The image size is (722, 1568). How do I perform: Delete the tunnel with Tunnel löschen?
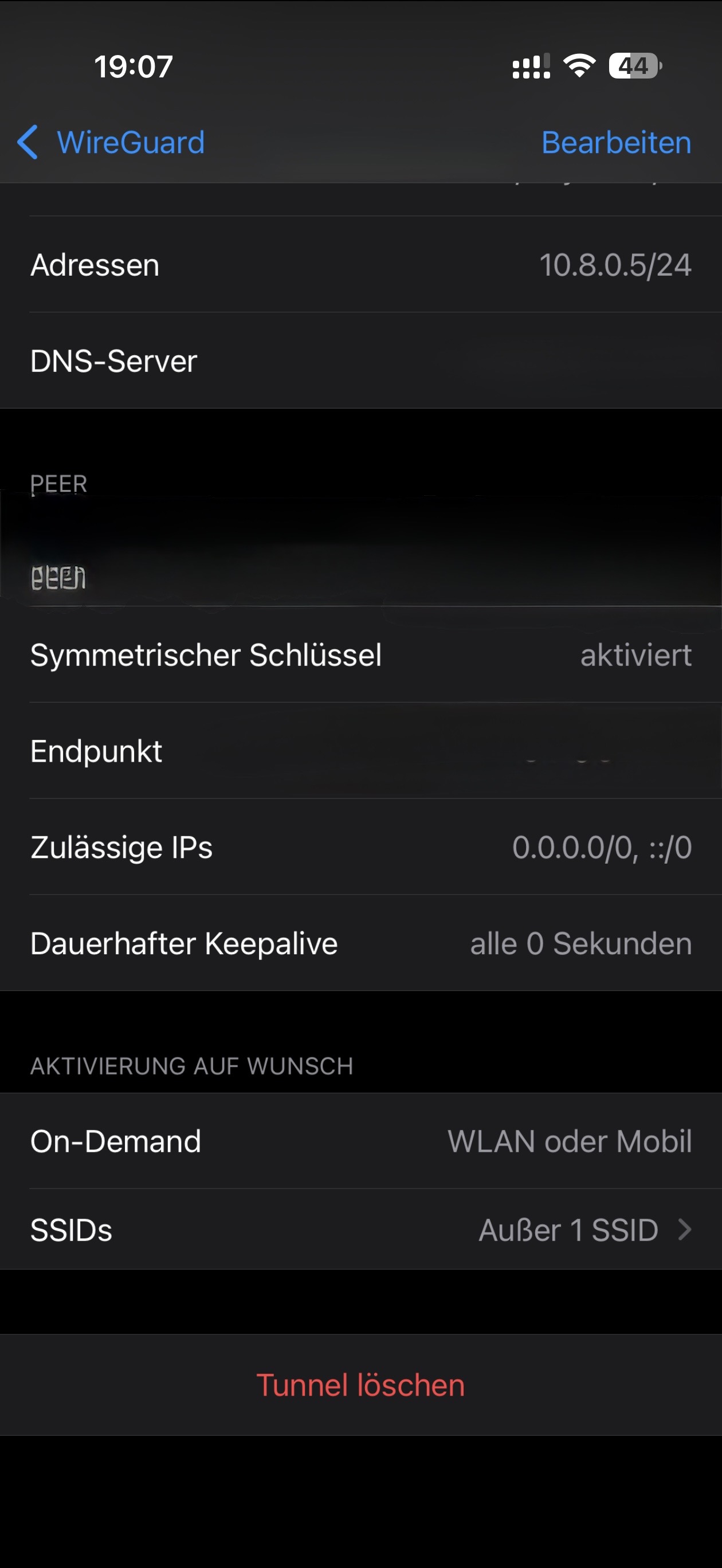click(361, 1385)
